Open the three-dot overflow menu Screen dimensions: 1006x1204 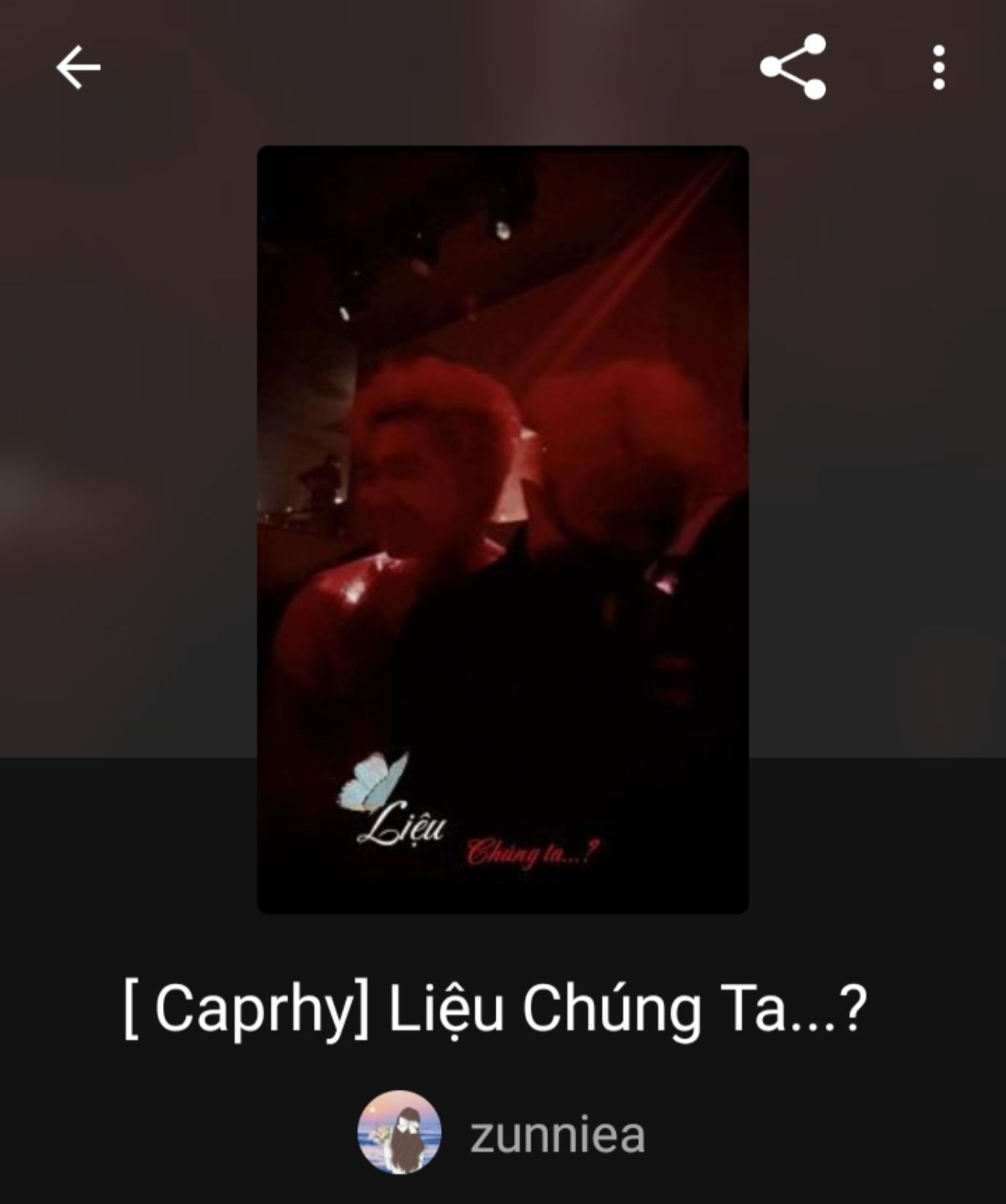938,68
